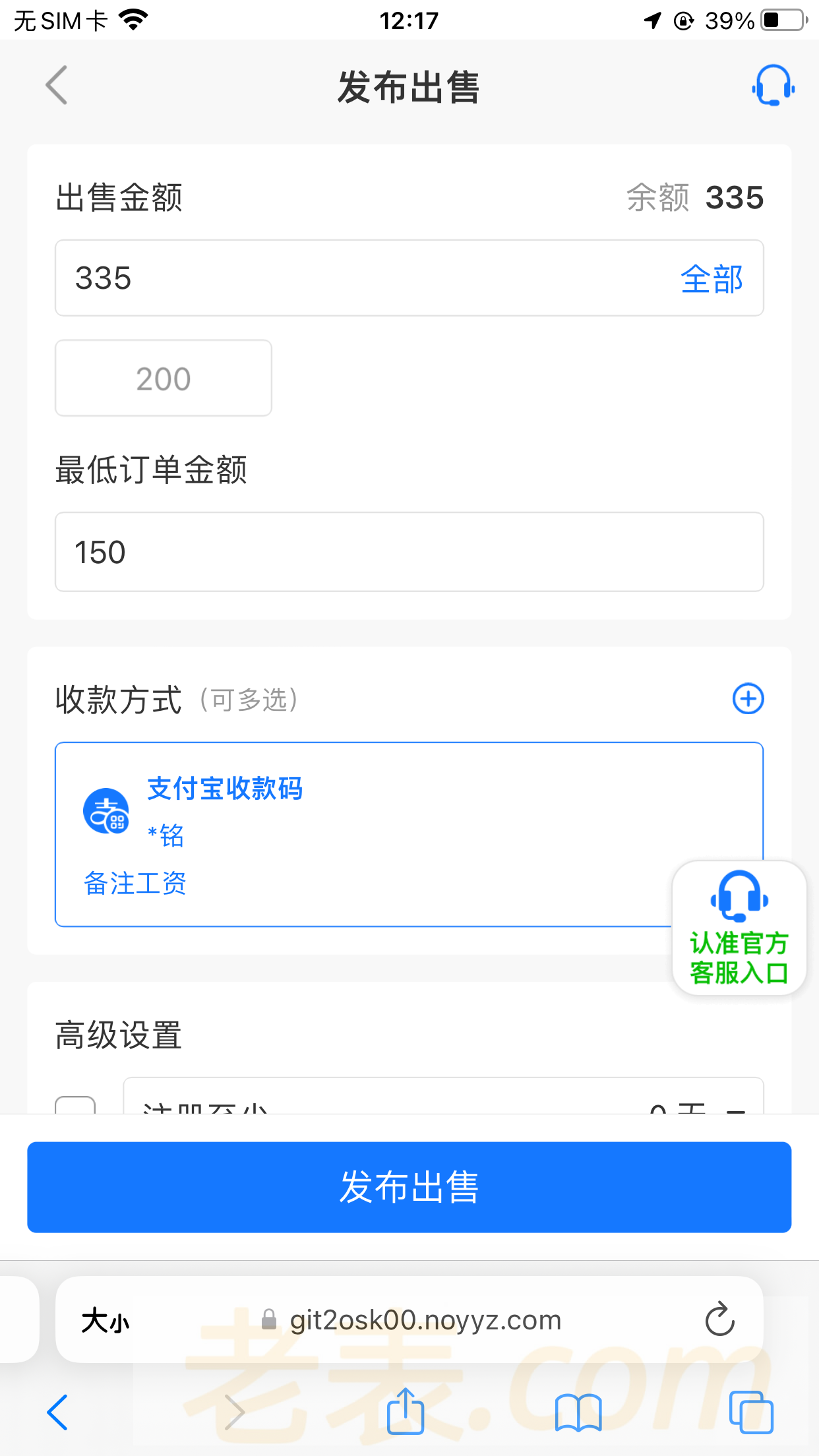This screenshot has height=1456, width=819.
Task: Submit with the 发布出售 button
Action: point(409,1187)
